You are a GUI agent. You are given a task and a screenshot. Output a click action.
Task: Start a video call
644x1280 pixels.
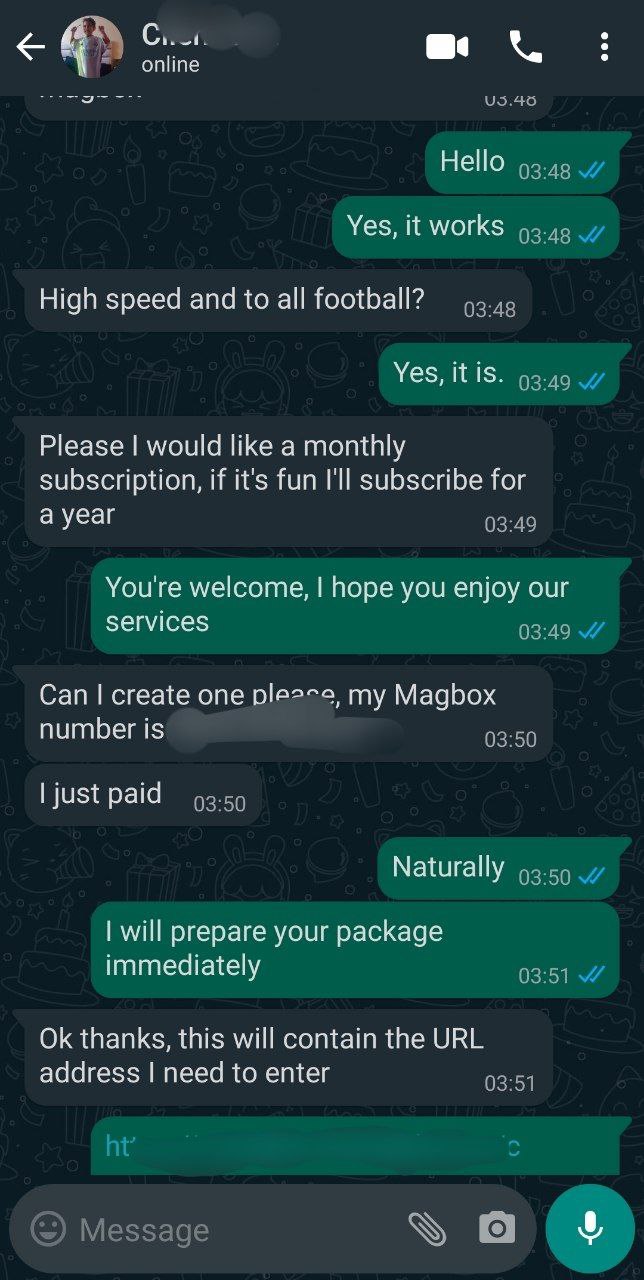[447, 47]
